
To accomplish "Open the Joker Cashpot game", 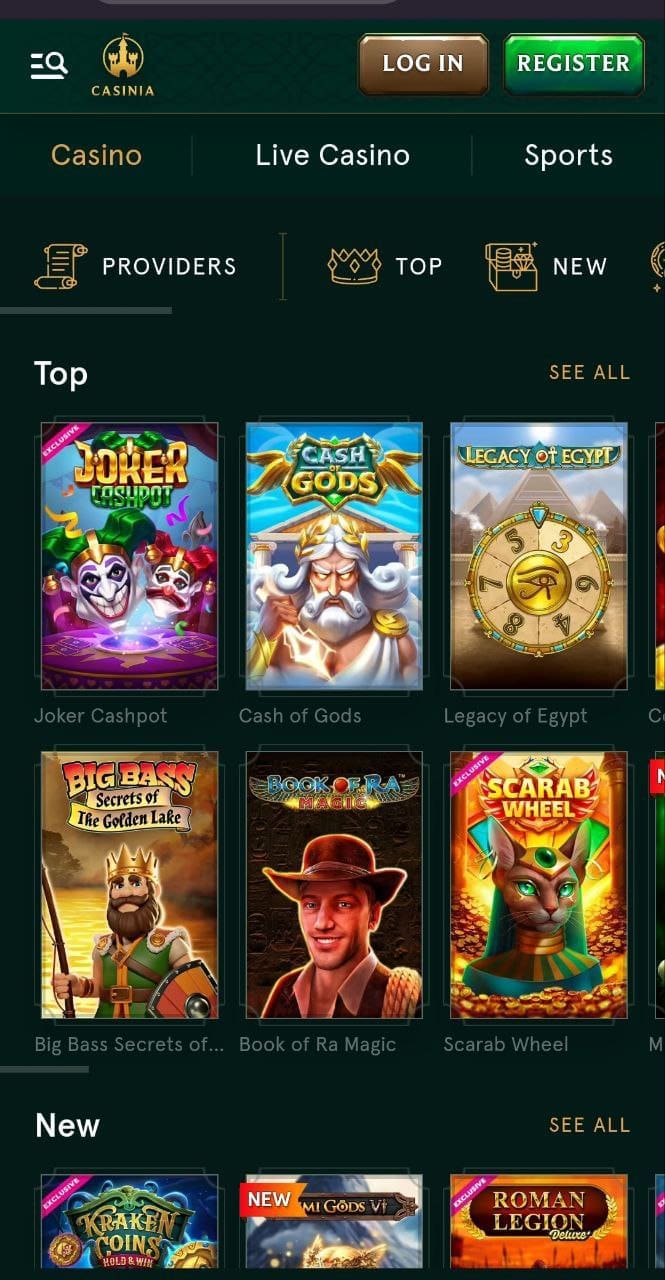I will pos(129,556).
